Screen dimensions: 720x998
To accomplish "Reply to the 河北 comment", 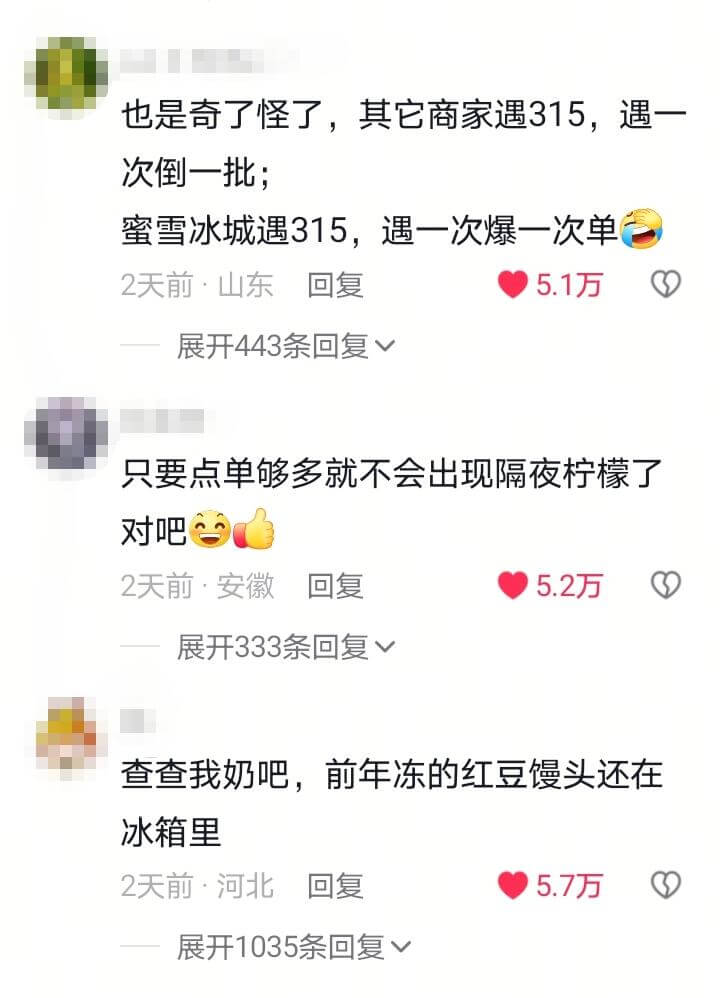I will coord(335,885).
